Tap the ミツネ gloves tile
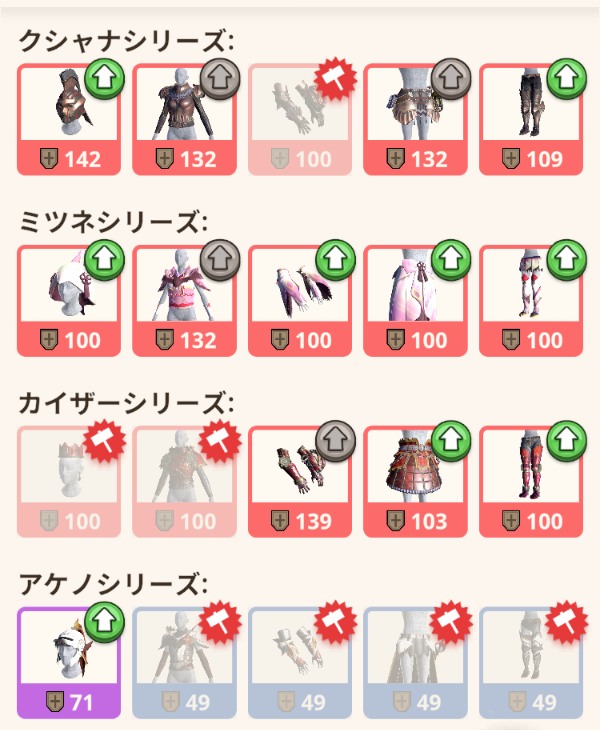 tap(299, 301)
